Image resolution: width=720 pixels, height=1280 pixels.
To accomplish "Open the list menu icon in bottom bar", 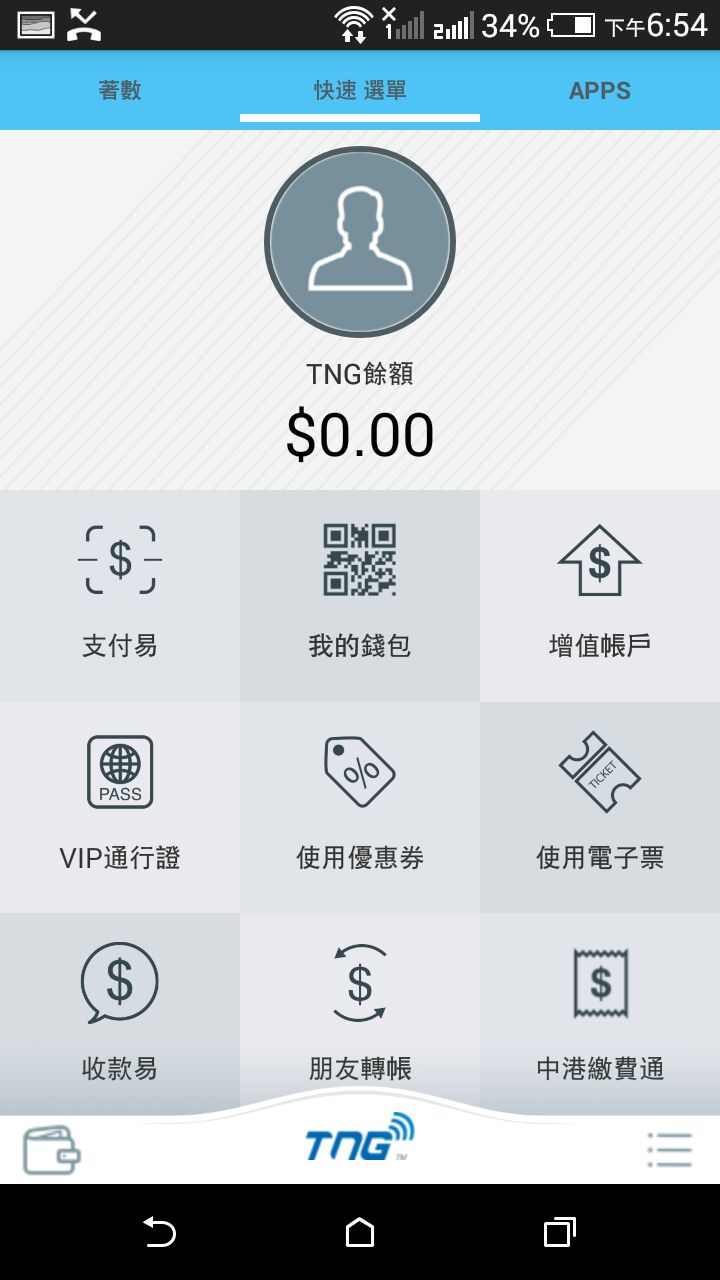I will click(x=669, y=1150).
